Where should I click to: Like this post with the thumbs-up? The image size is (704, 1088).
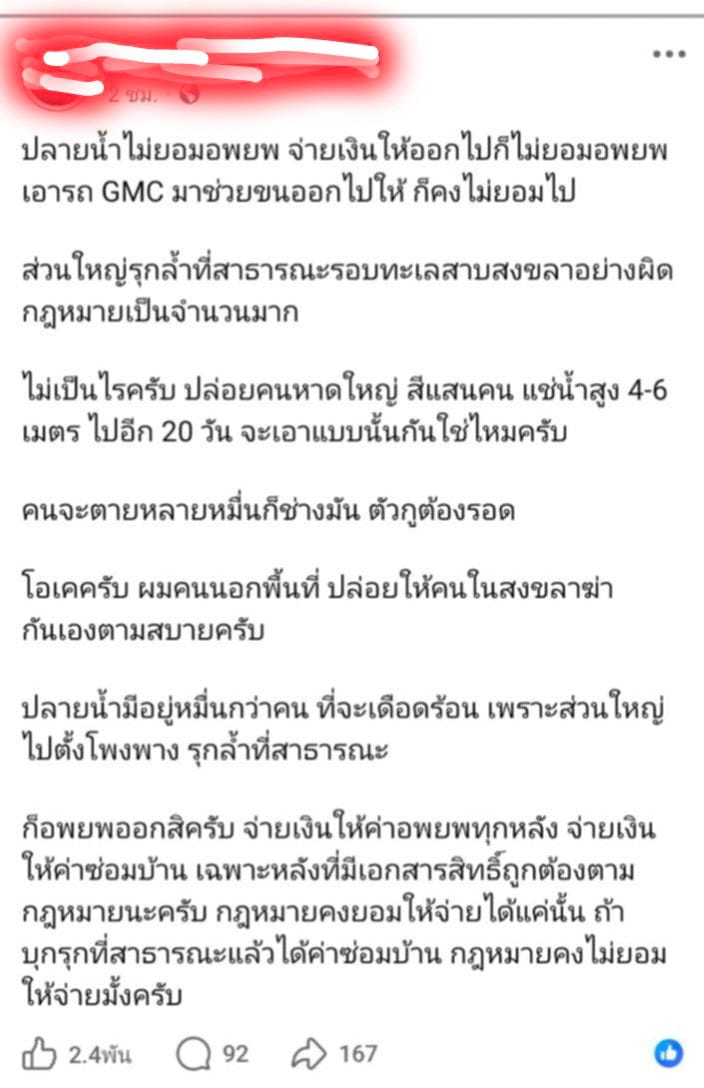pos(37,1052)
